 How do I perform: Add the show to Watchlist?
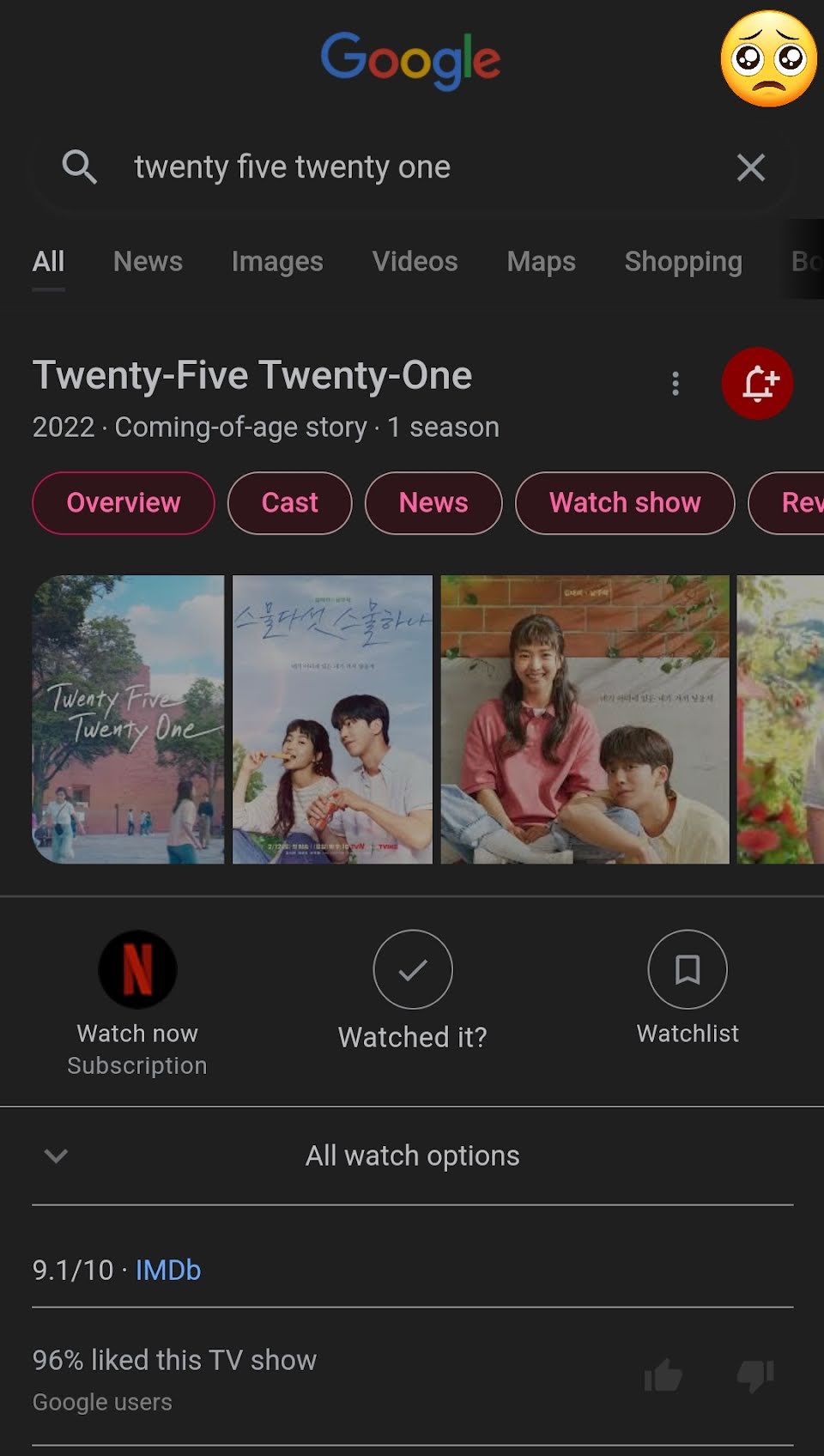688,988
